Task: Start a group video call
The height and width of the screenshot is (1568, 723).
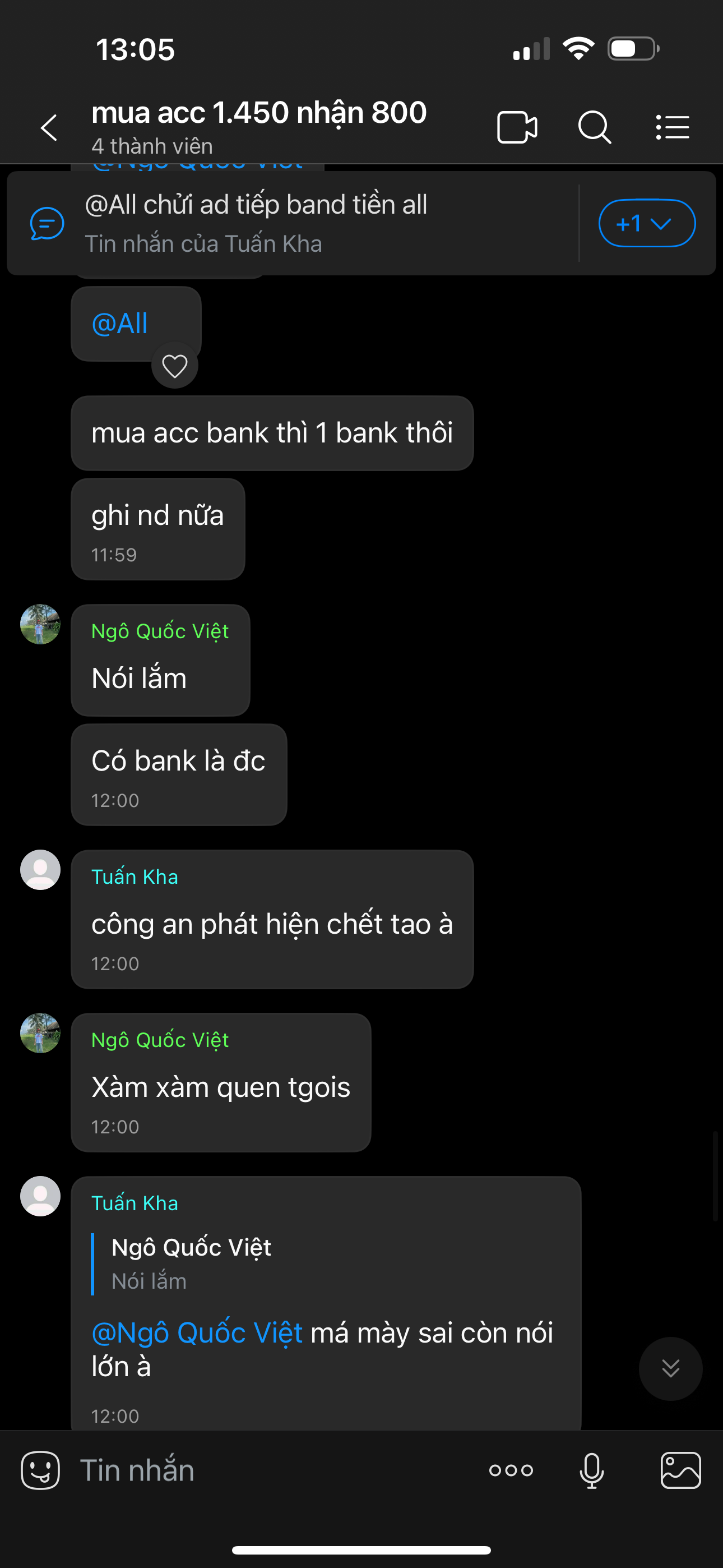Action: 517,128
